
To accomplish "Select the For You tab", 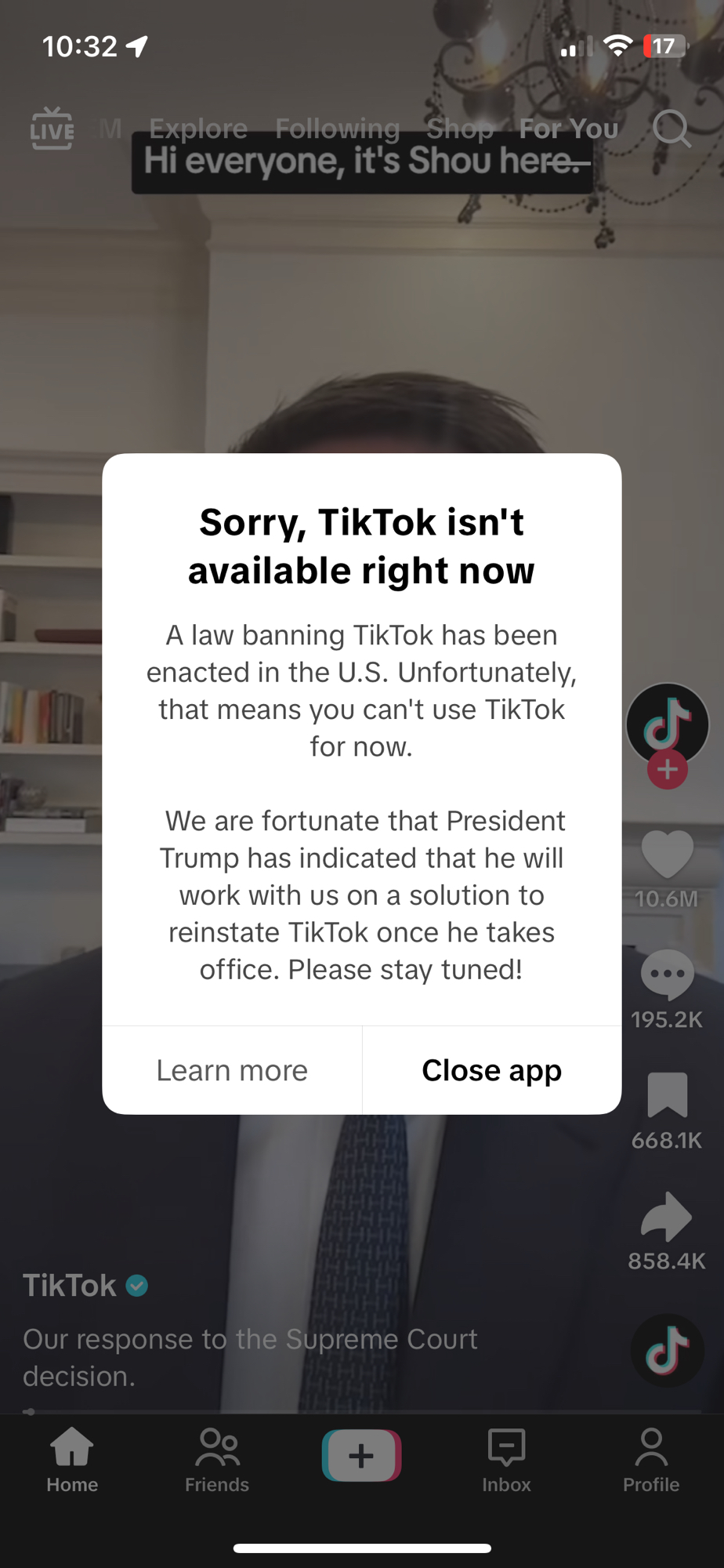I will (x=569, y=129).
